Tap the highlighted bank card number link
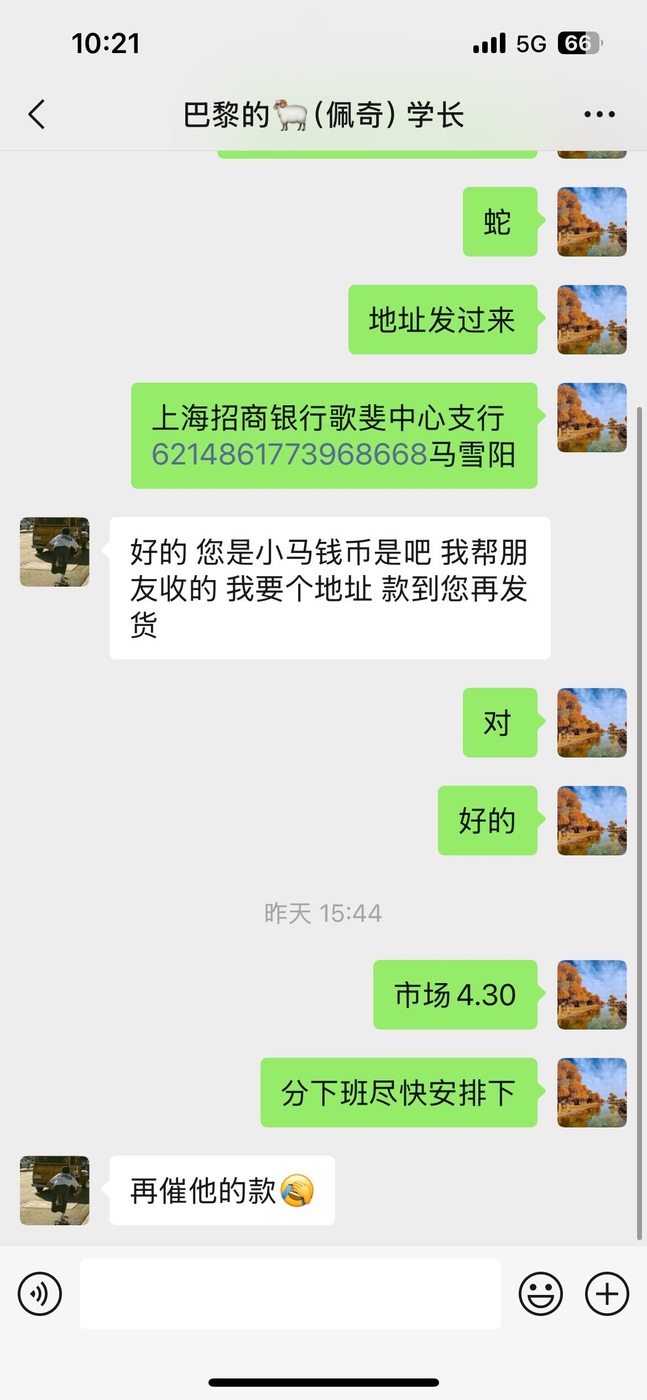Image resolution: width=647 pixels, height=1400 pixels. click(x=289, y=455)
